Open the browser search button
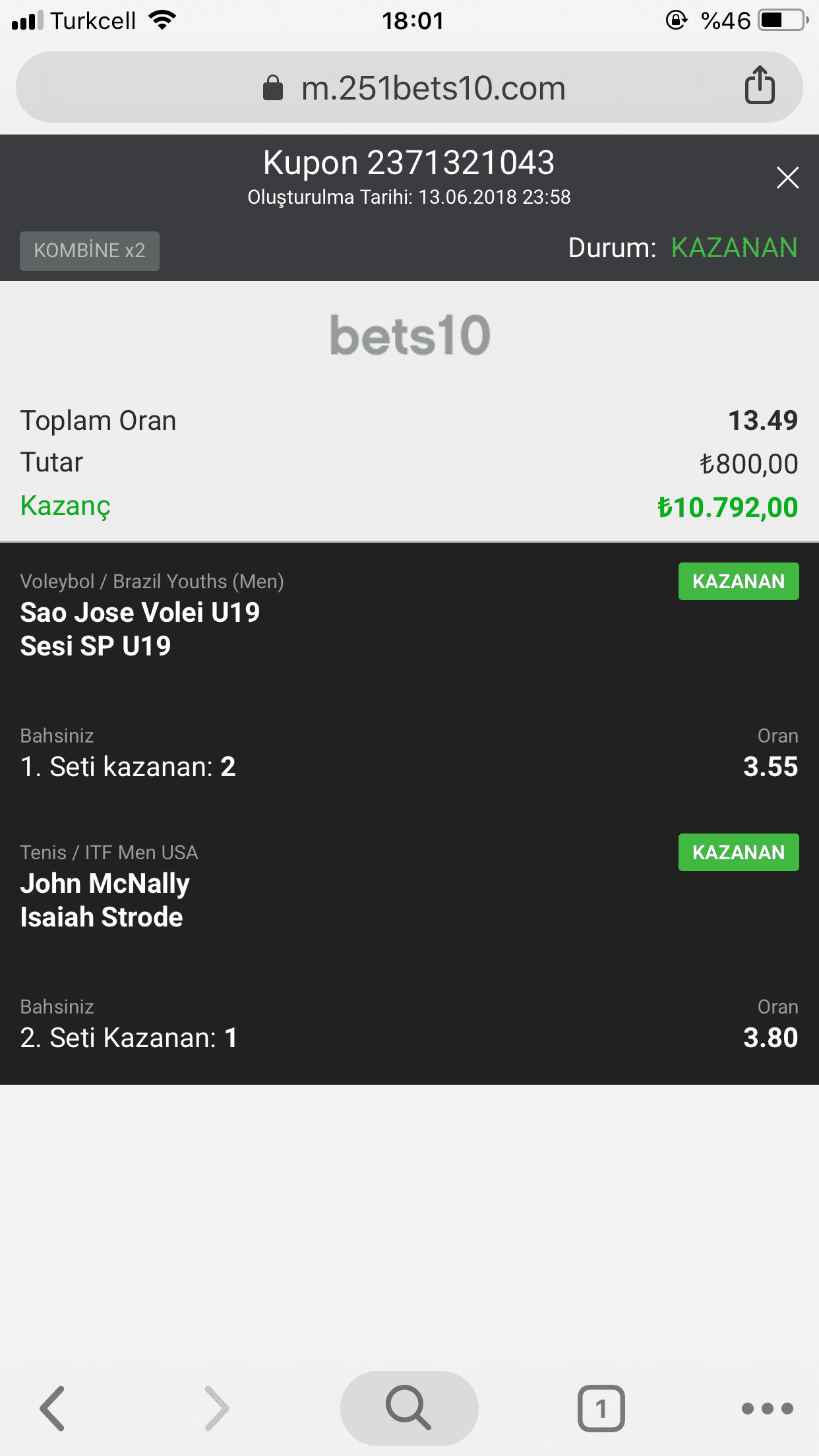819x1456 pixels. click(409, 1409)
